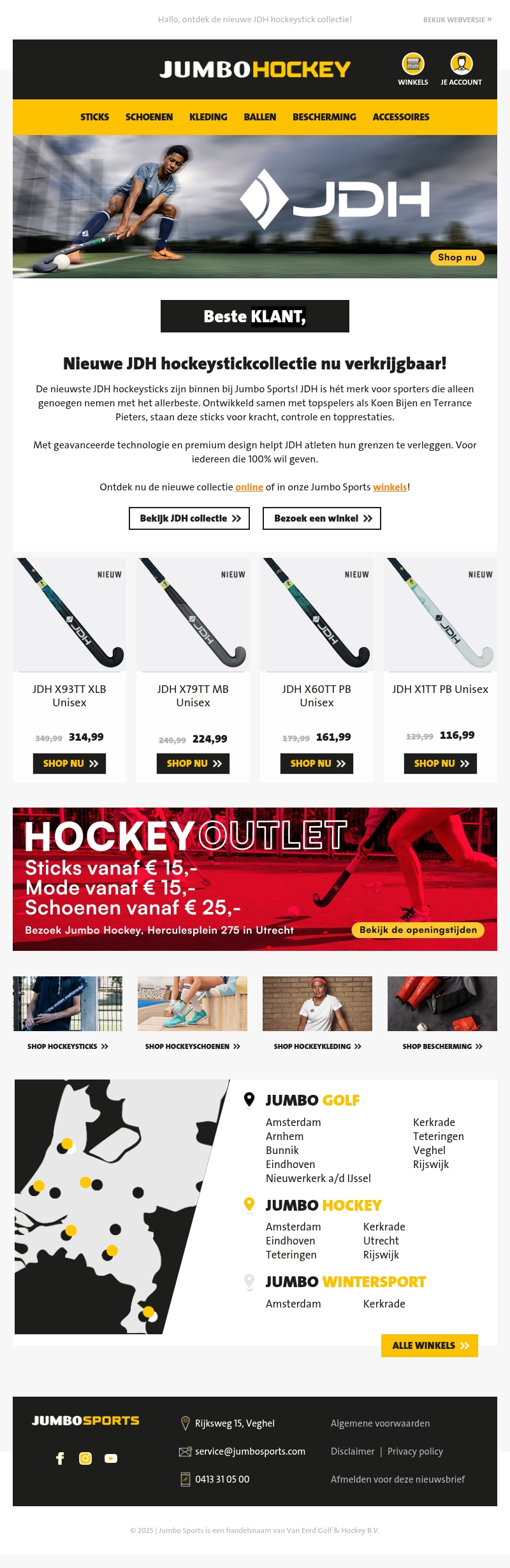Open Shop Hockeykleding tile

(x=317, y=1046)
